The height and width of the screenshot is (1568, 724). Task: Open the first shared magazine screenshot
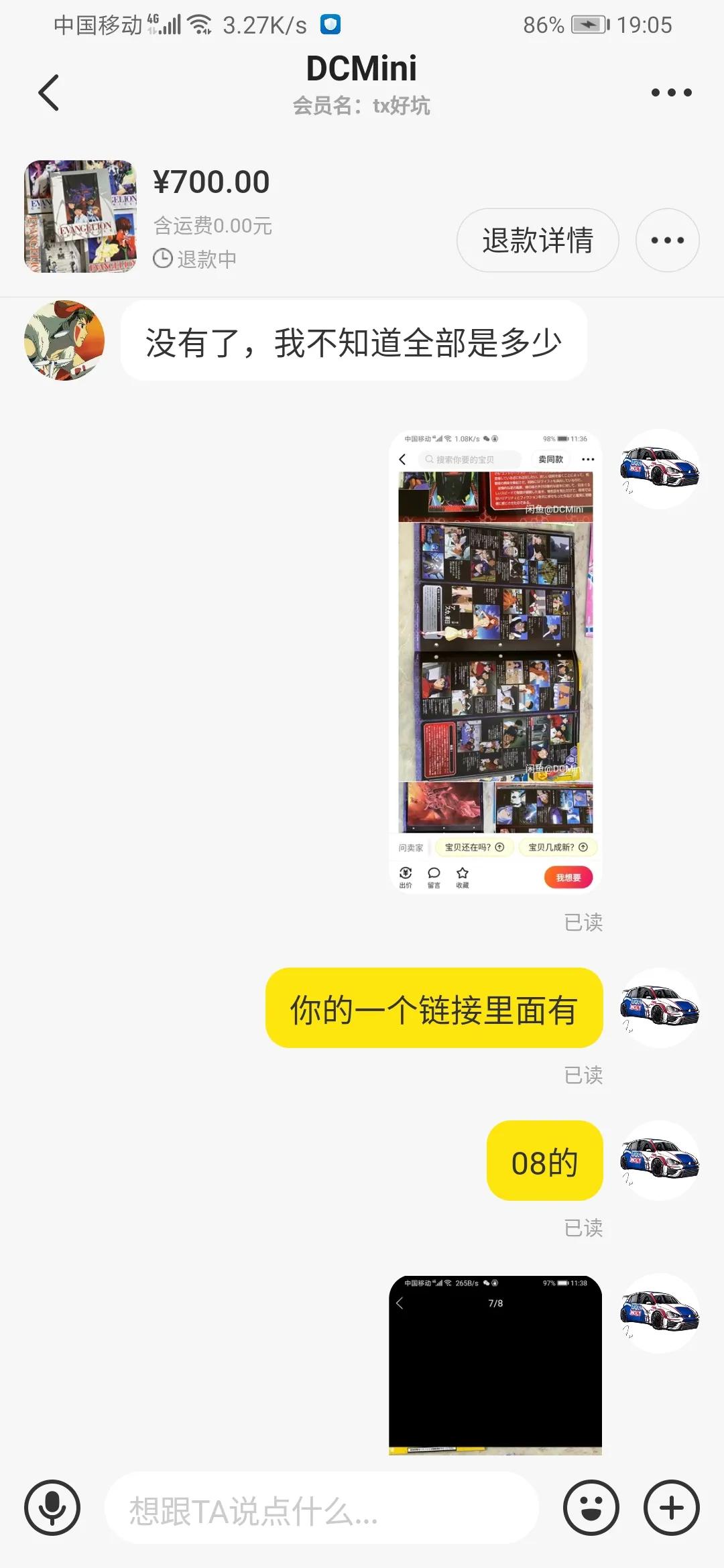[496, 663]
